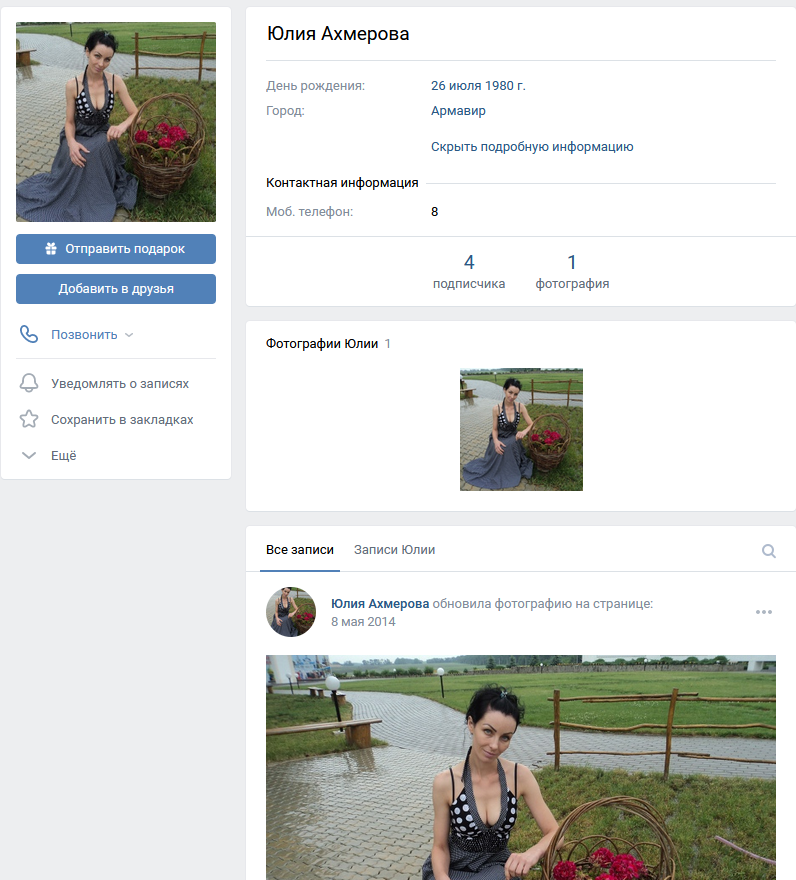Expand the Позвонить call dropdown
This screenshot has width=796, height=880.
(91, 335)
